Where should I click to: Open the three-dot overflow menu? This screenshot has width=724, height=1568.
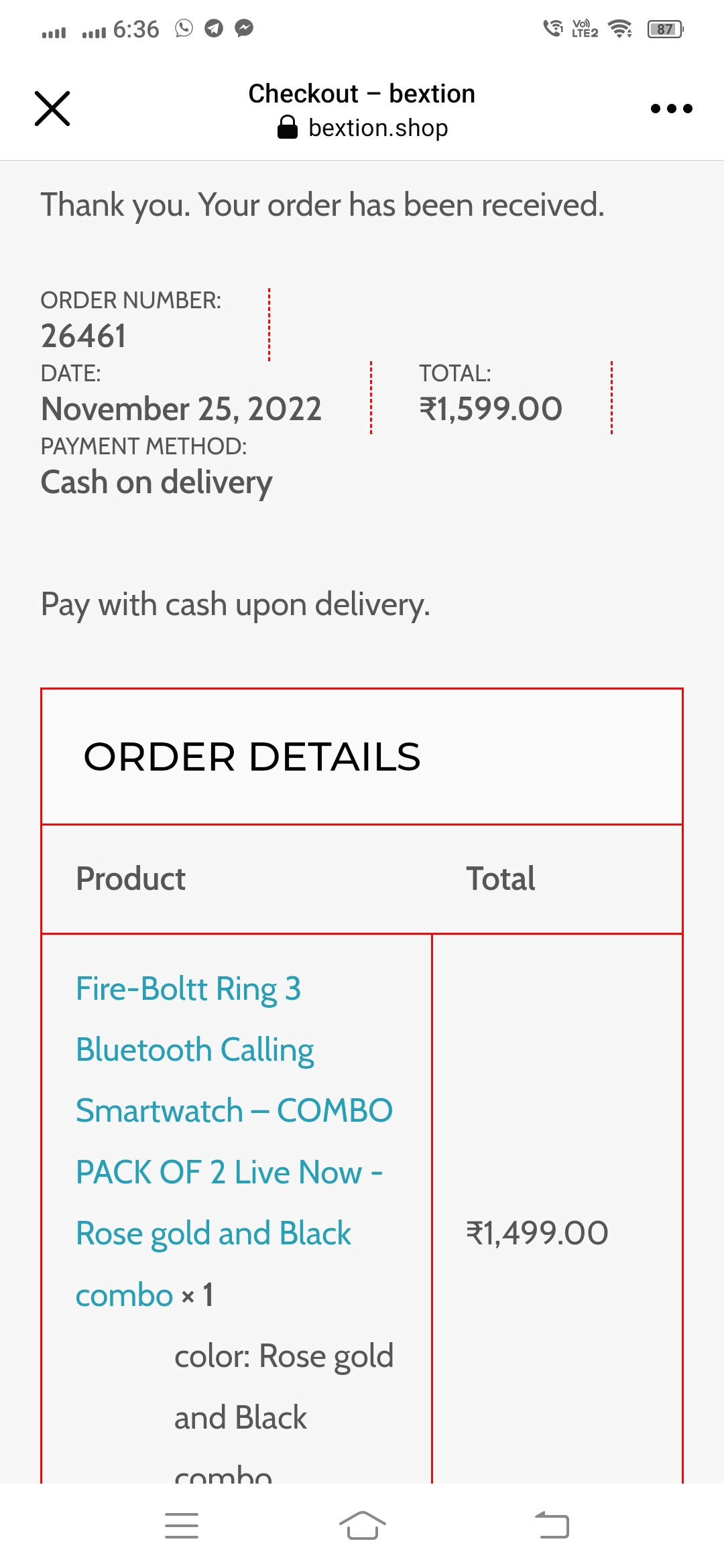(x=671, y=109)
